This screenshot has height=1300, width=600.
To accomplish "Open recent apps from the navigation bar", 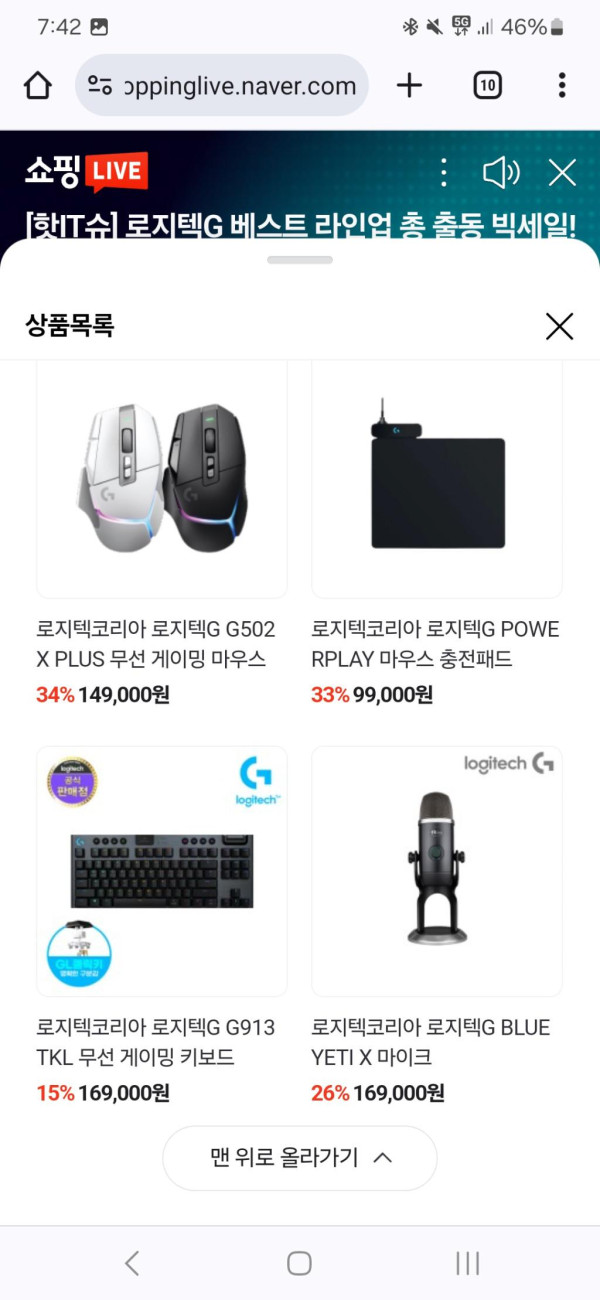I will tap(467, 1263).
